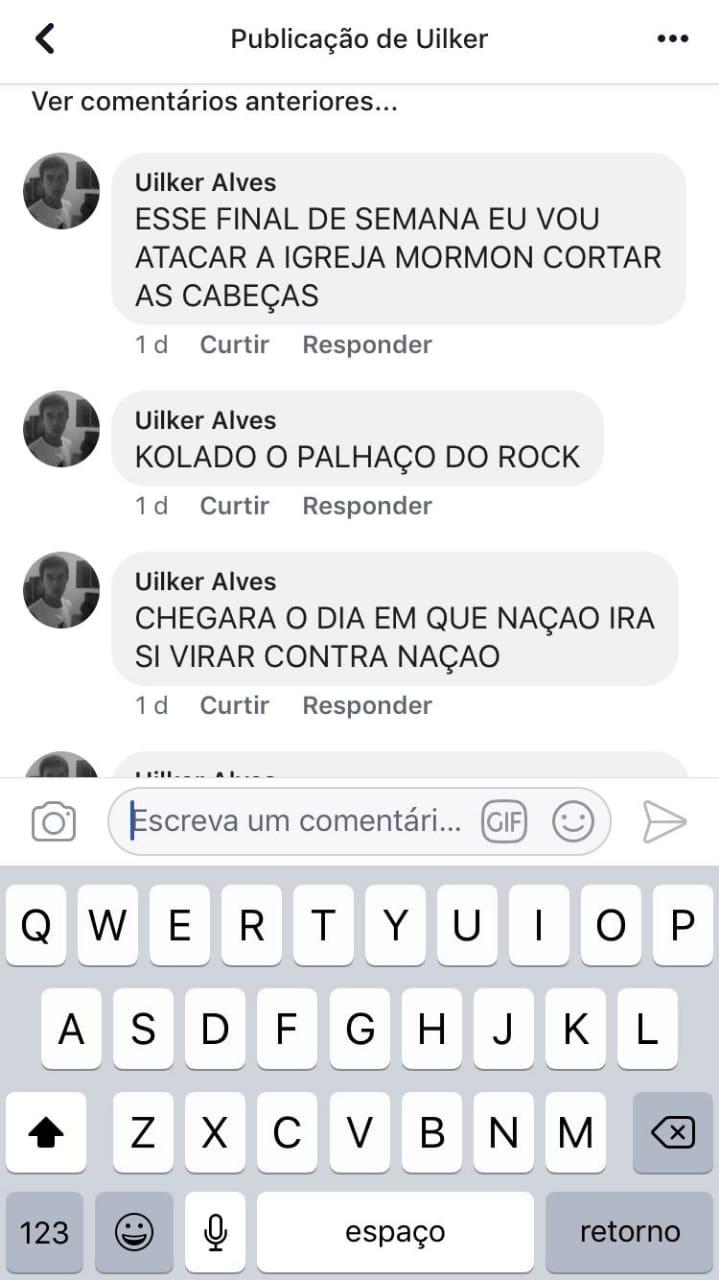Reply to the KOLADO O PALHAÇO comment

[x=367, y=506]
